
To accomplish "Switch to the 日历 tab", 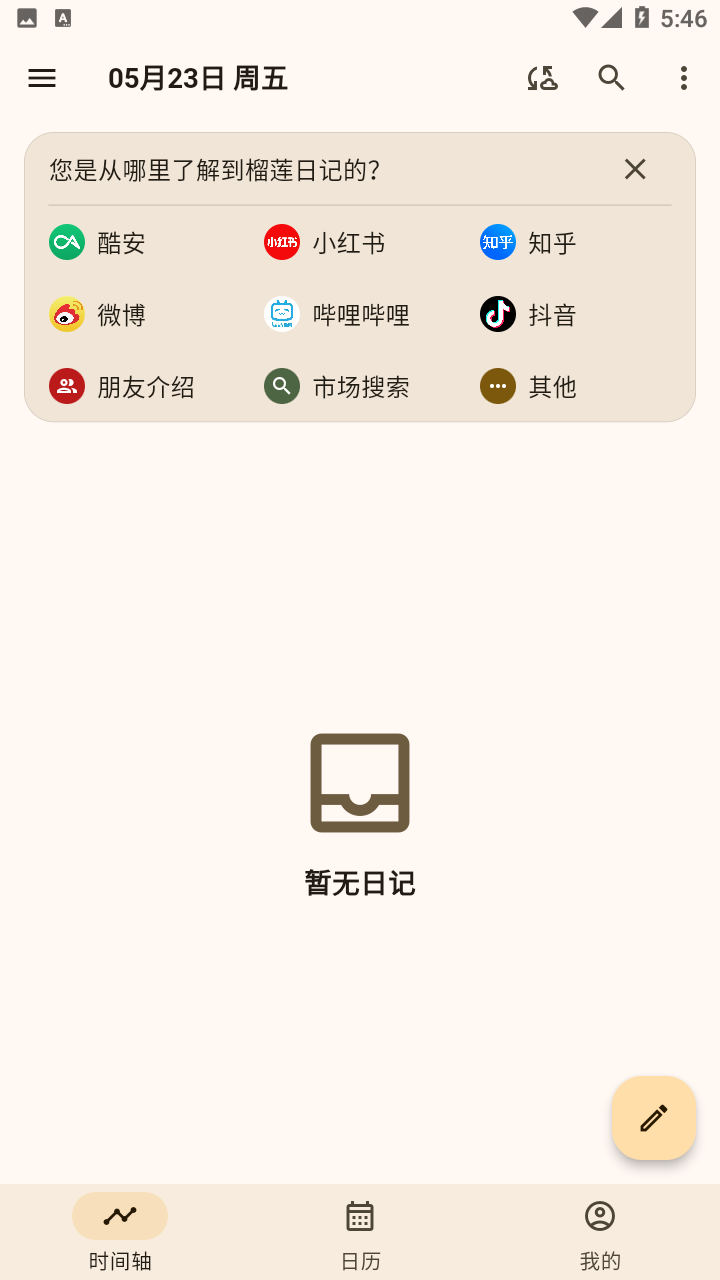I will pos(360,1234).
